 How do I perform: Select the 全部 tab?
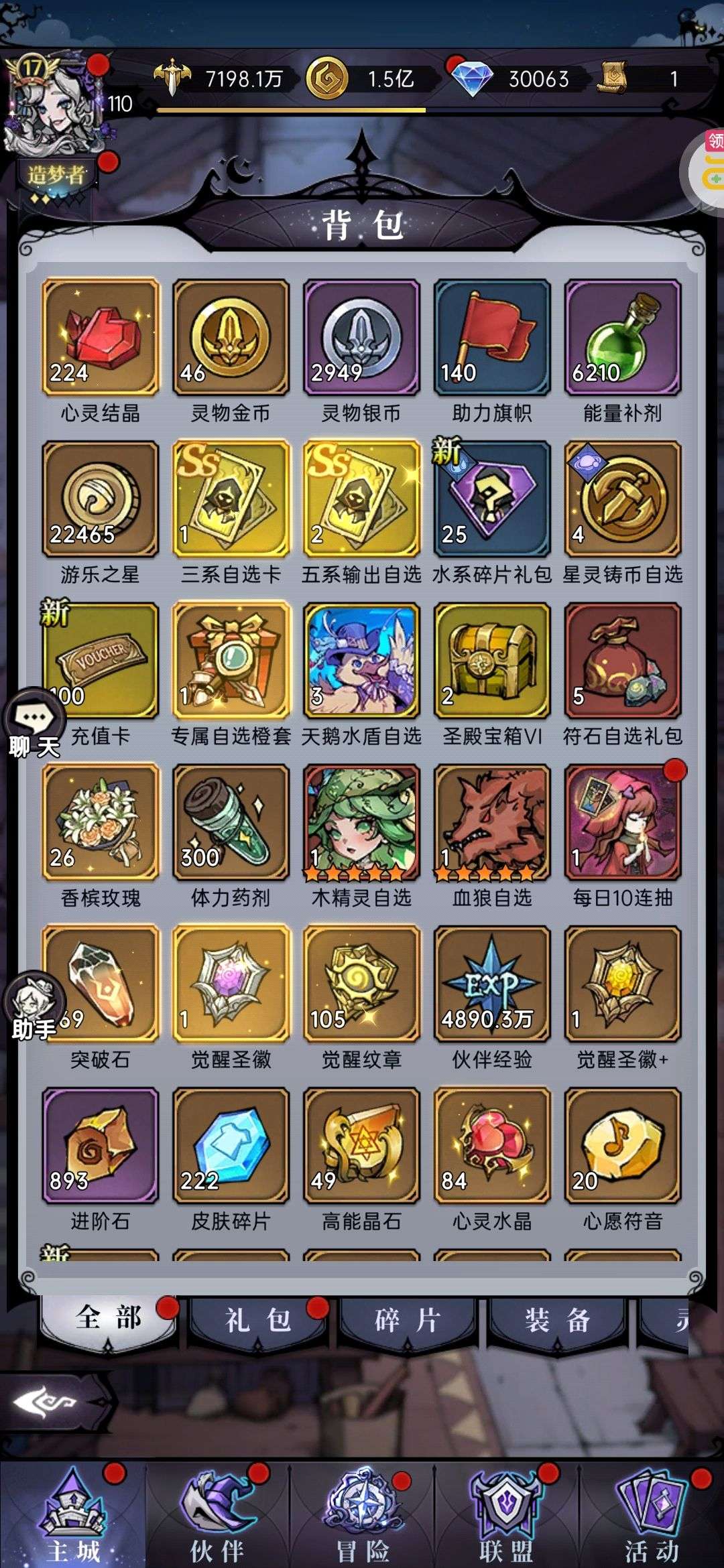tap(109, 1318)
